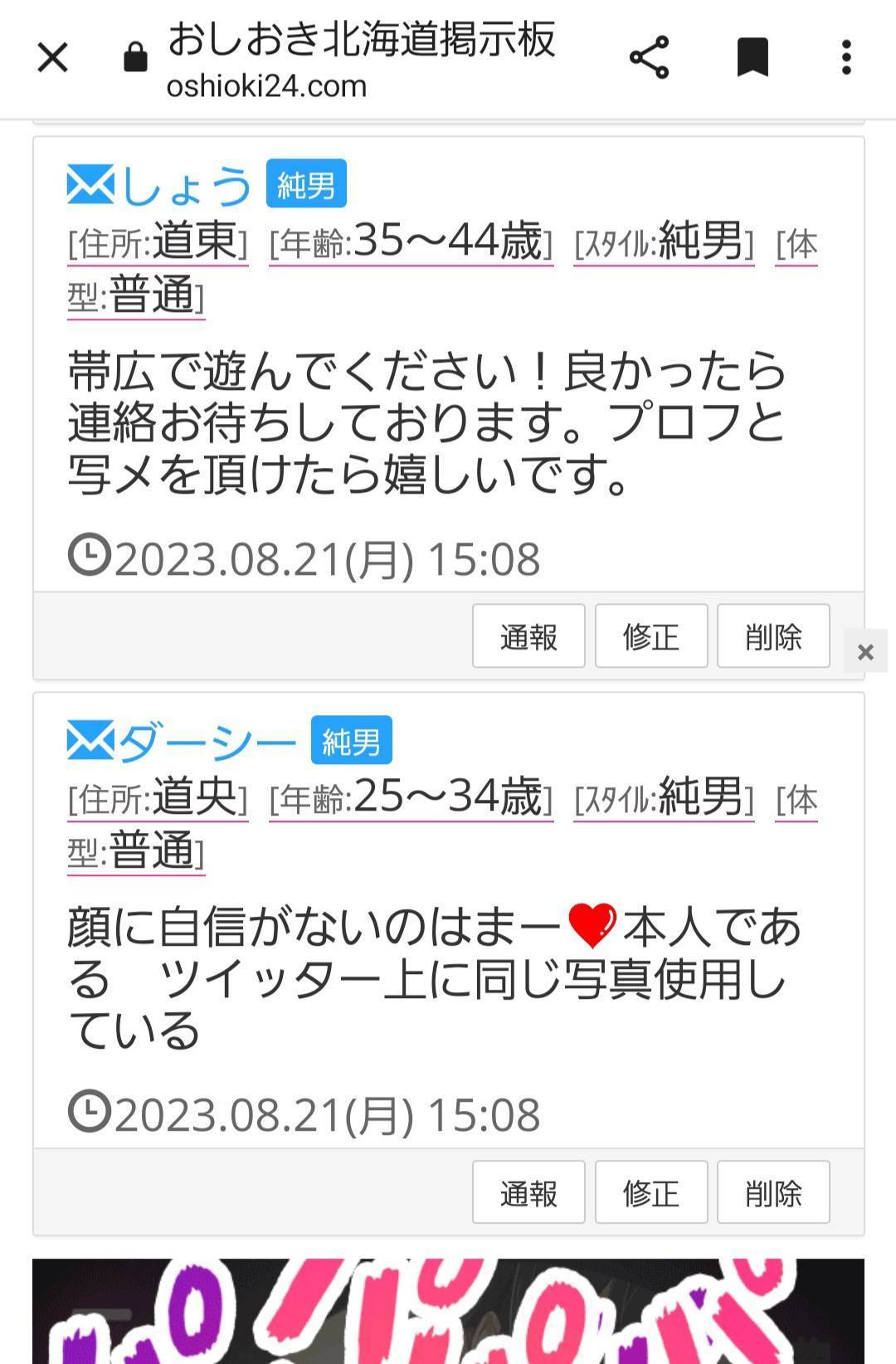Screen dimensions: 896x1364
Task: Open the browser overflow menu
Action: (846, 58)
